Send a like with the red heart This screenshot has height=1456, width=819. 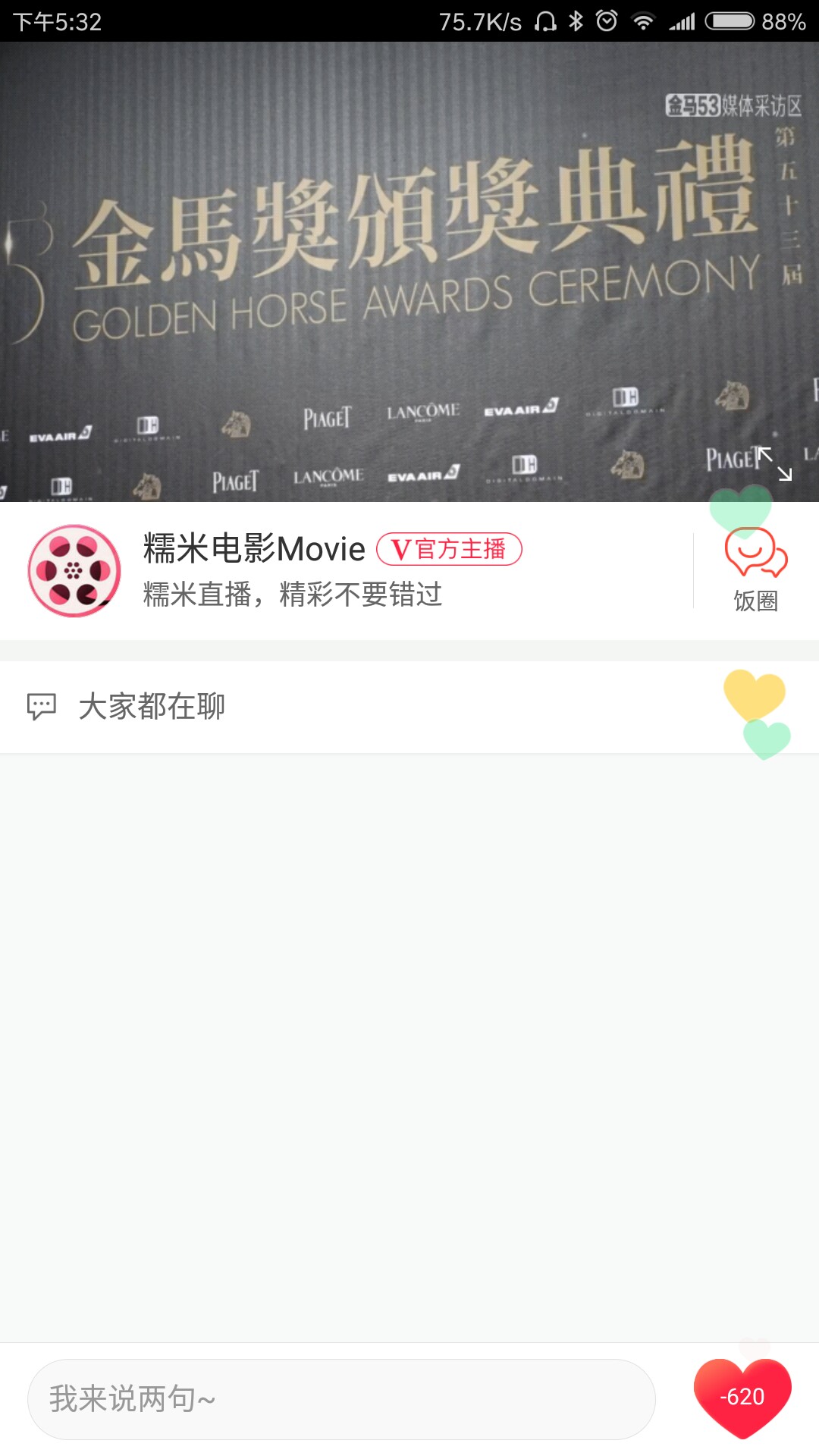click(x=742, y=1398)
